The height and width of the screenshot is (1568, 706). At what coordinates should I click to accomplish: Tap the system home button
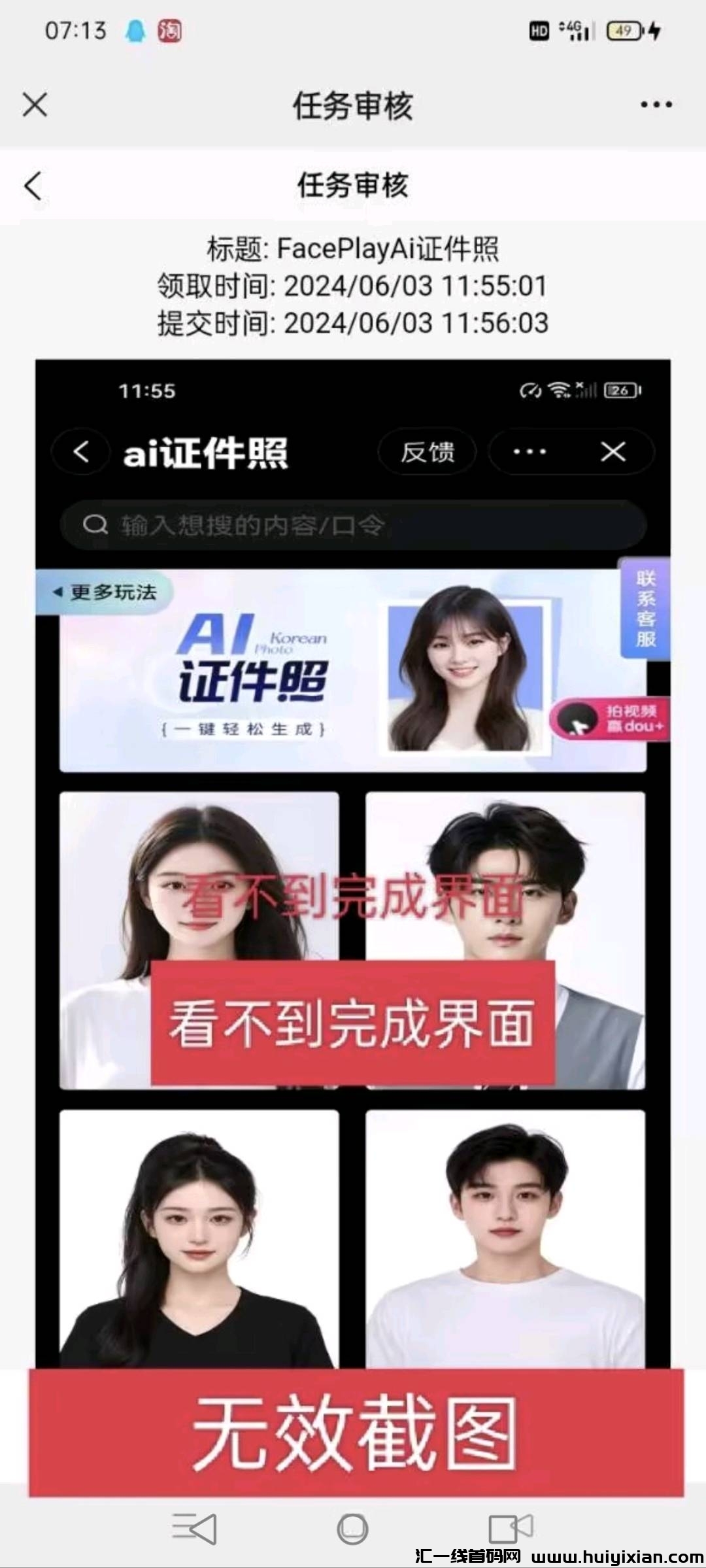pyautogui.click(x=352, y=1529)
